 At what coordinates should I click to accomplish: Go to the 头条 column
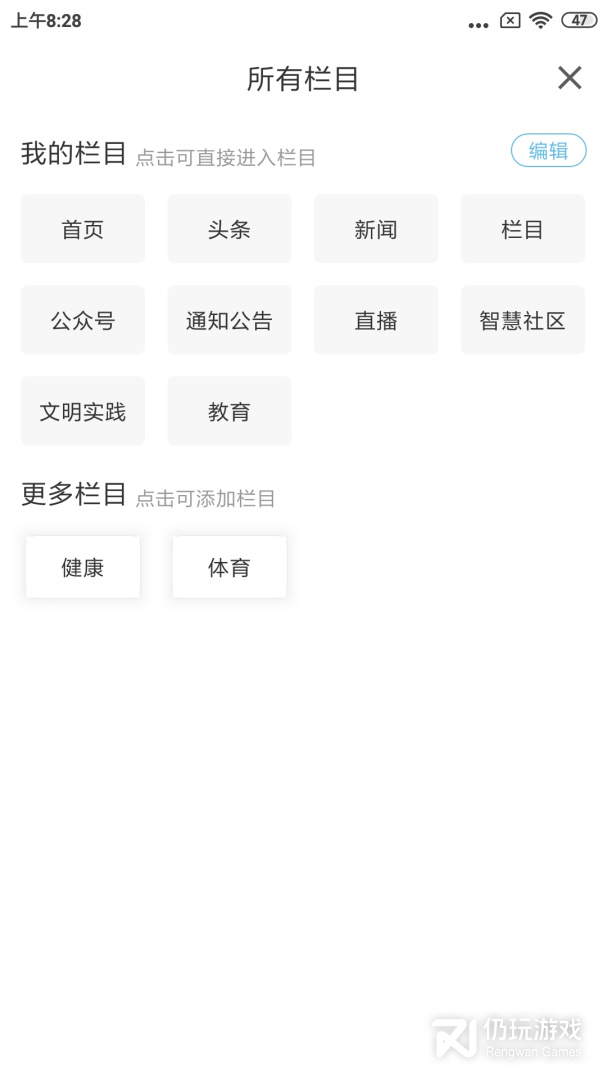pyautogui.click(x=229, y=229)
